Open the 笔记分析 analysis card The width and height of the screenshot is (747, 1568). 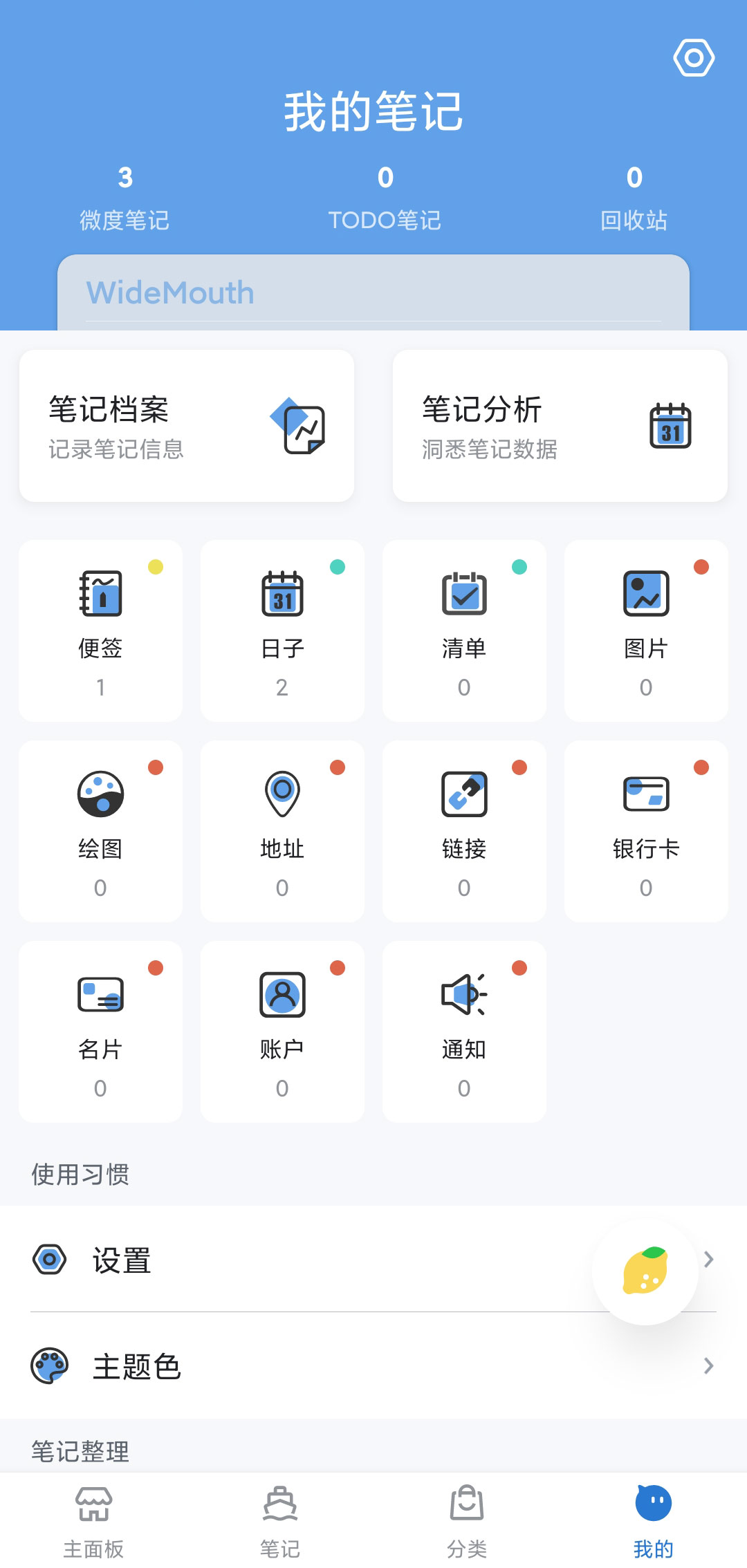pos(560,424)
